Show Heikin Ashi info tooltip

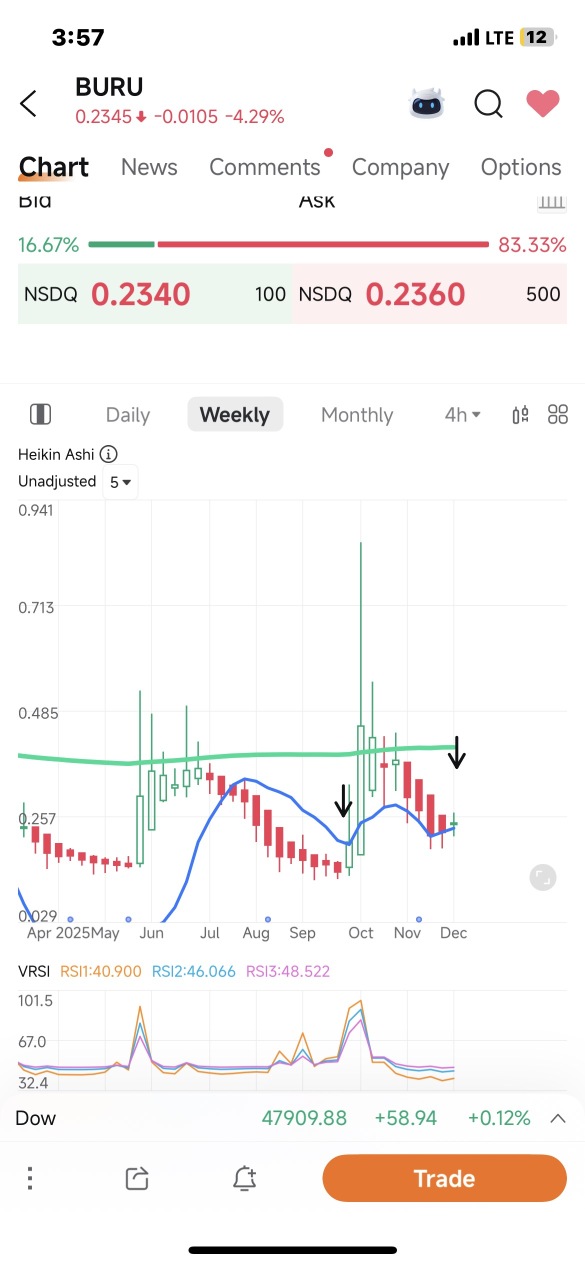coord(109,454)
